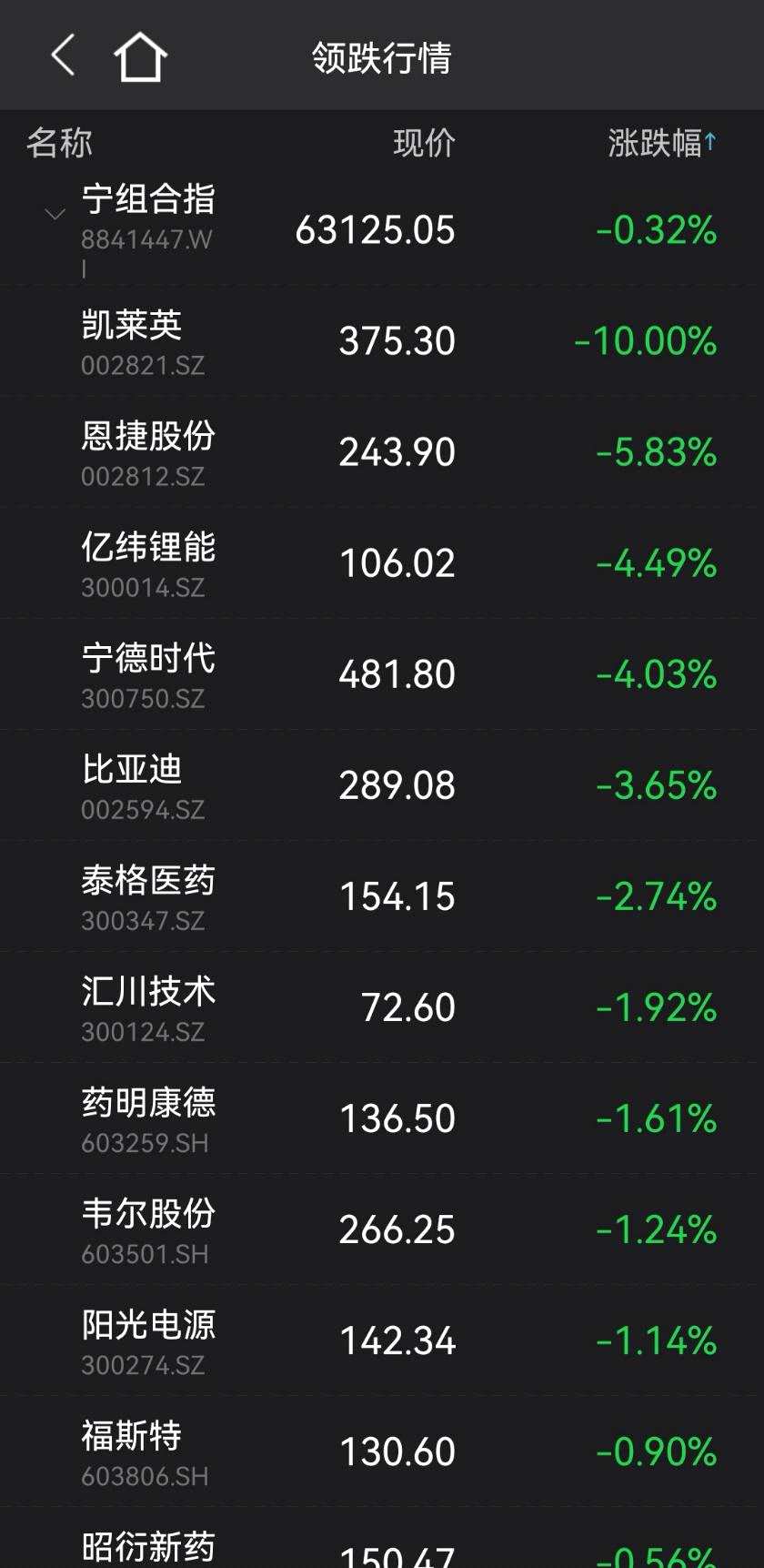This screenshot has height=1568, width=764.
Task: Click the 泰格医药 current price 154.15
Action: (x=397, y=895)
